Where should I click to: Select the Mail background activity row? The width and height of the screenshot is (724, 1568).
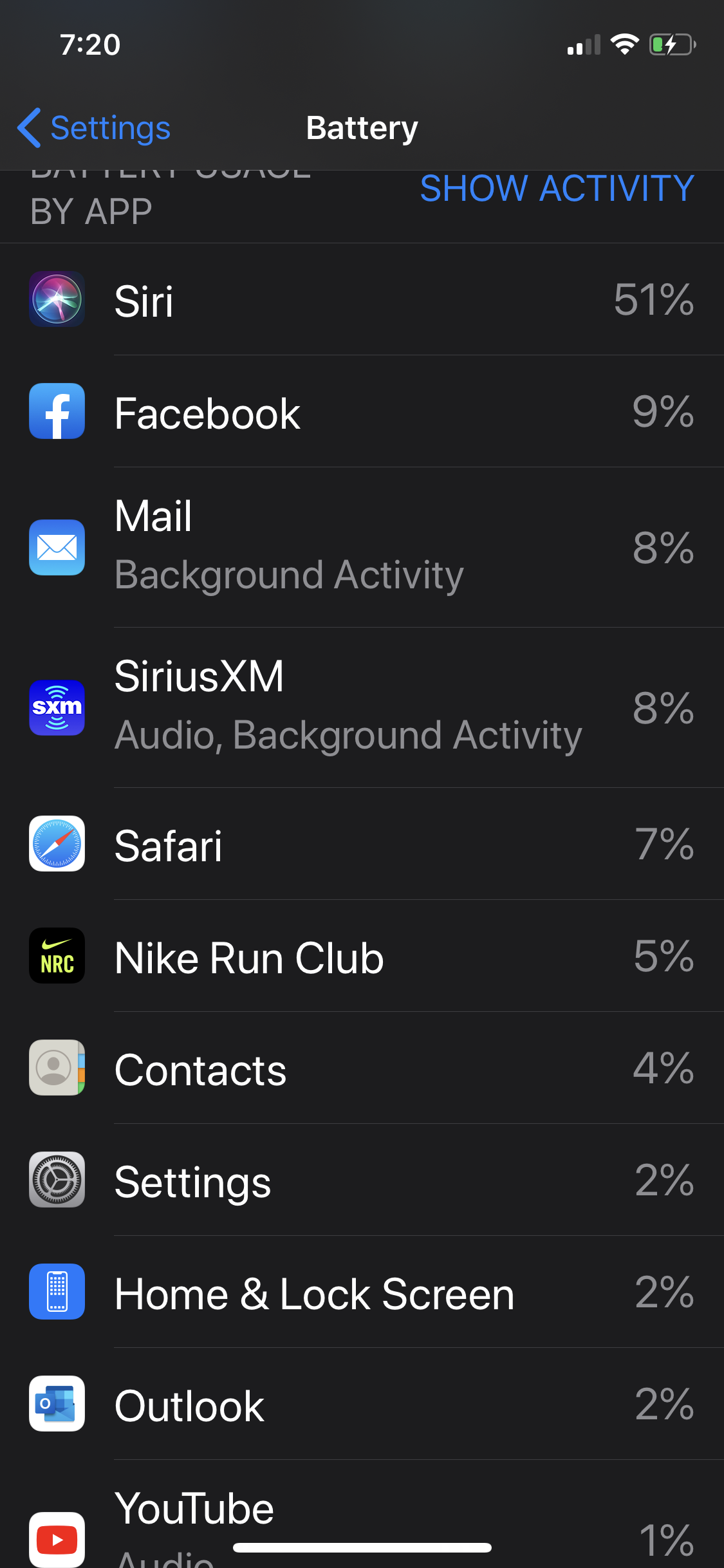pos(362,547)
